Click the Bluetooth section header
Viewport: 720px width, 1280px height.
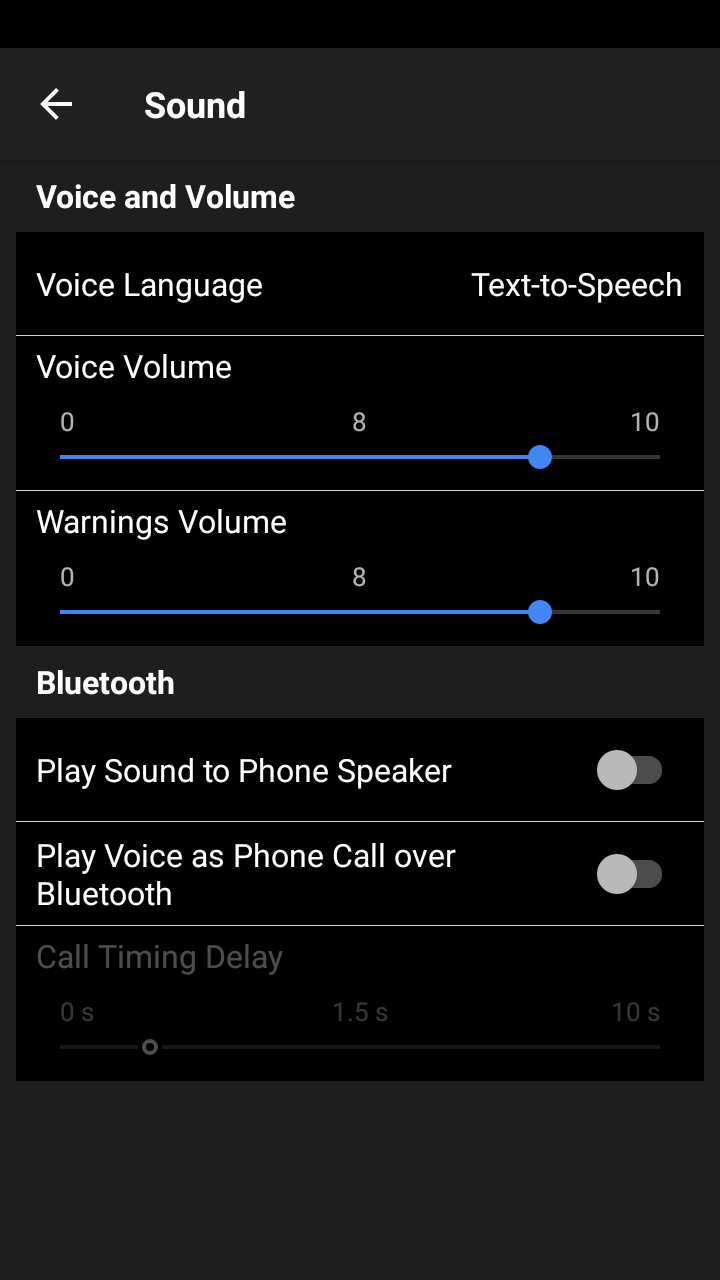pos(105,683)
